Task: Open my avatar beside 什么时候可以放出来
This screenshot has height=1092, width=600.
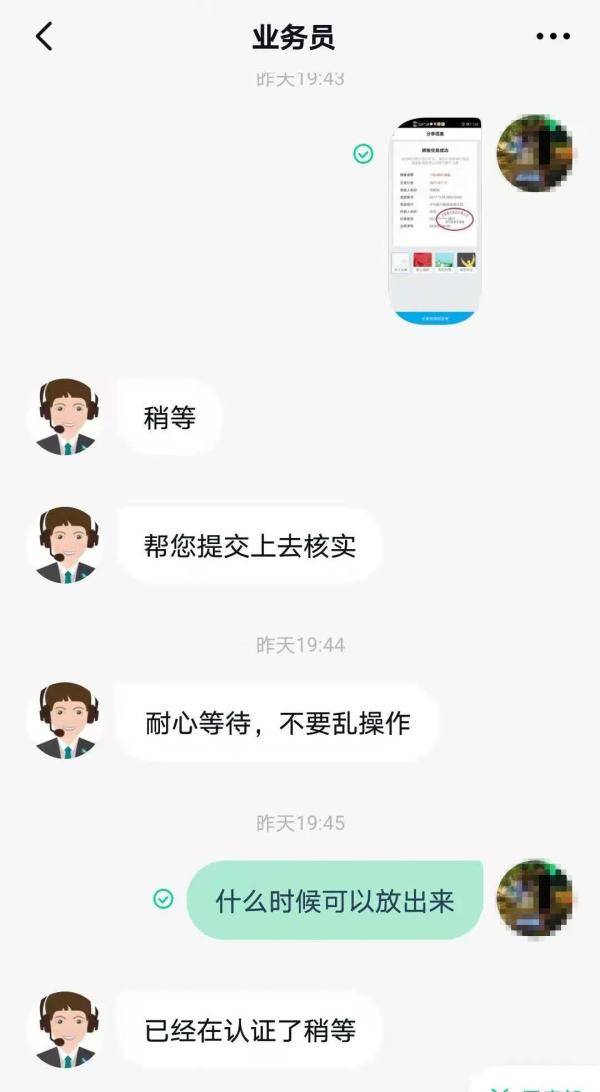Action: point(535,898)
